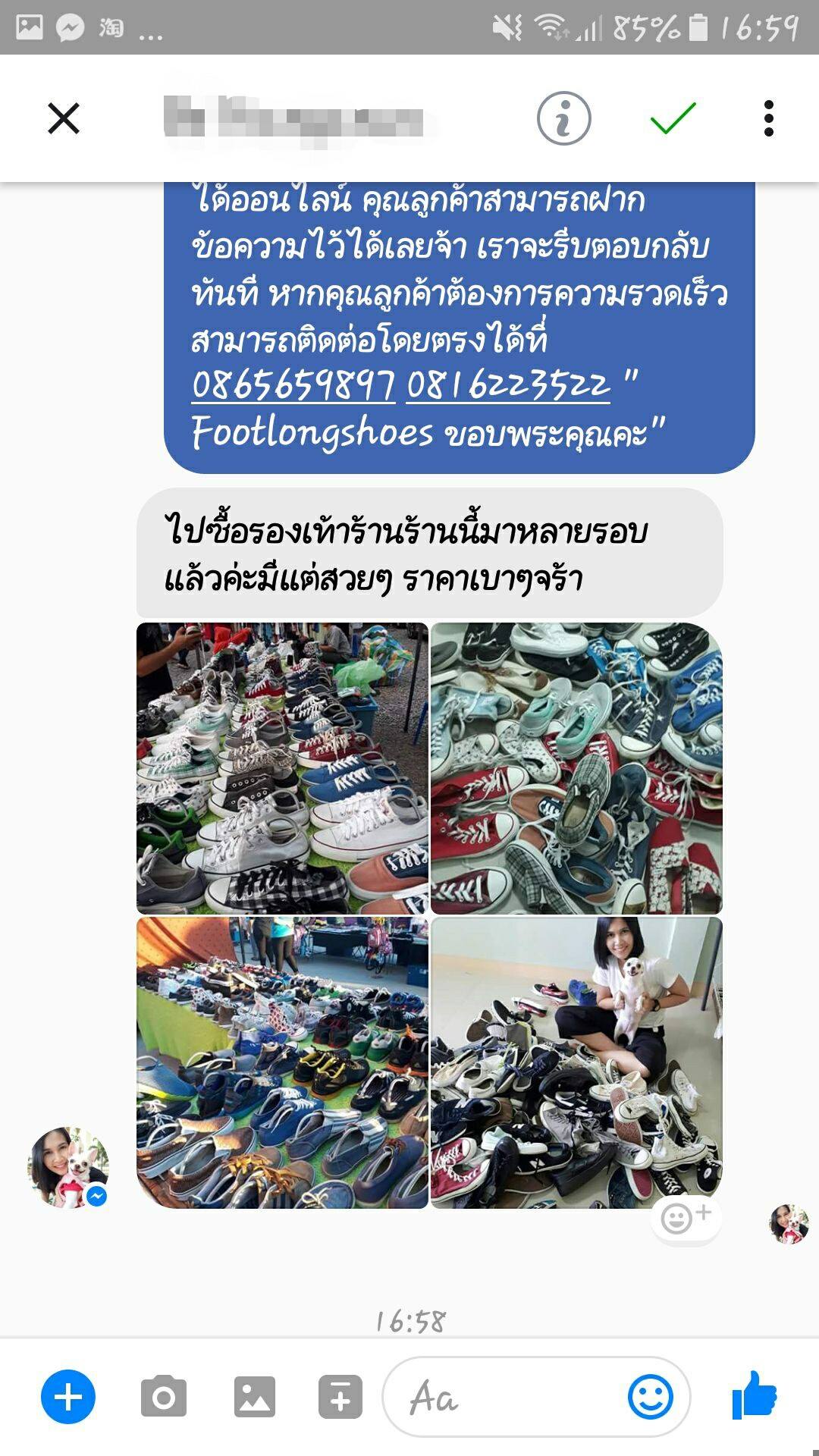
Task: Send a thumbs-up like
Action: pos(755,1395)
